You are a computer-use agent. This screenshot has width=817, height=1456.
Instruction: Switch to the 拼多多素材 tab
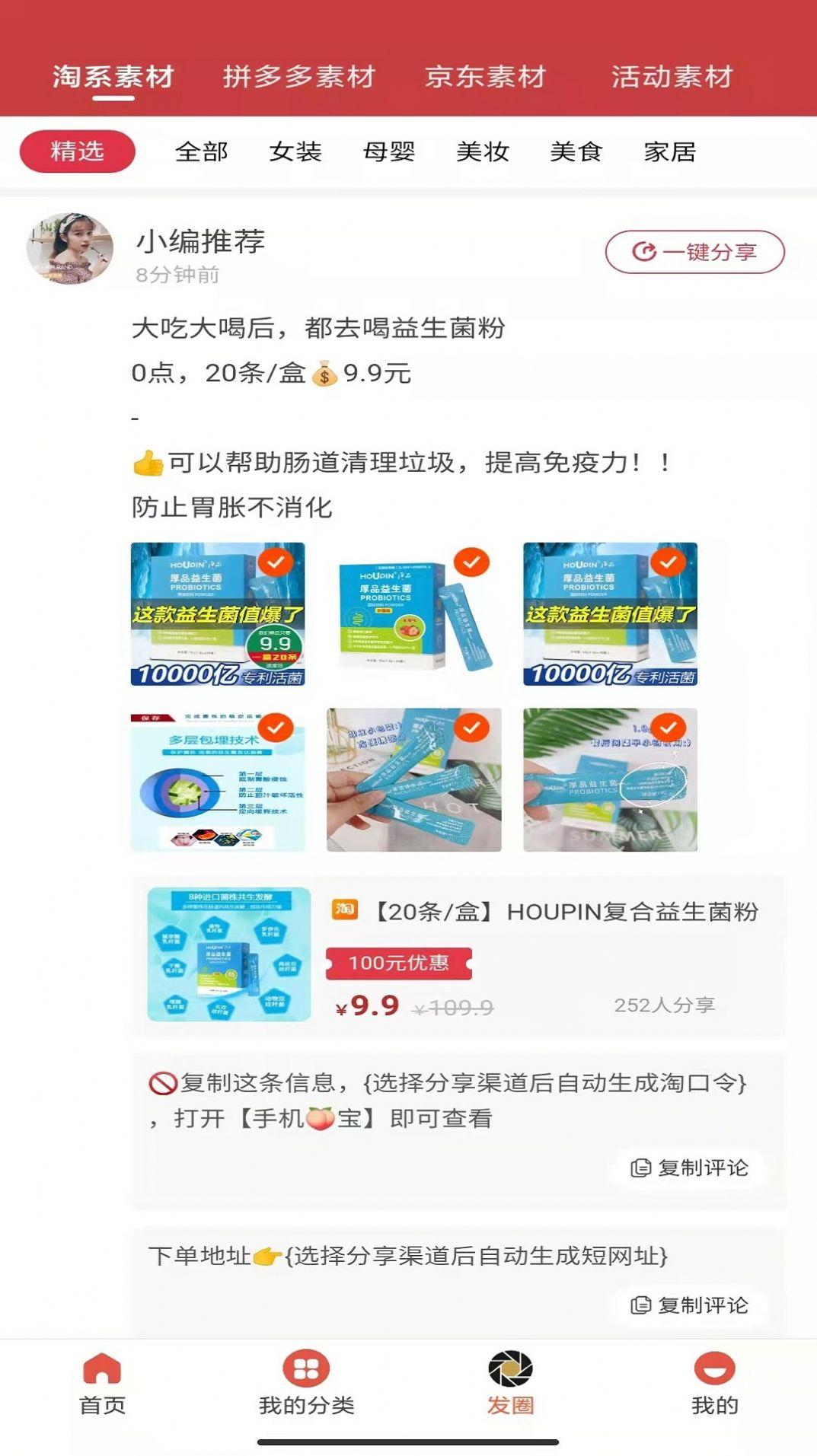298,77
